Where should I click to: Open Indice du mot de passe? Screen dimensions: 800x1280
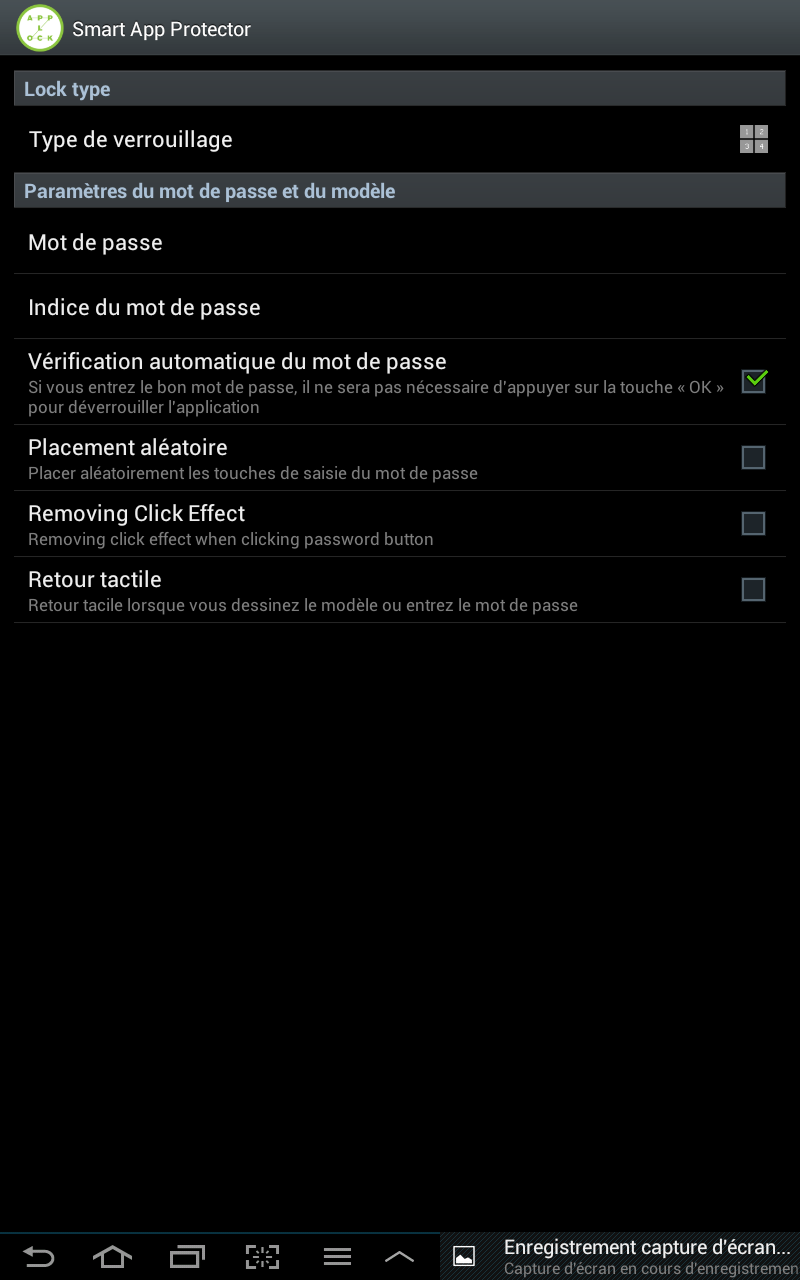[x=400, y=307]
